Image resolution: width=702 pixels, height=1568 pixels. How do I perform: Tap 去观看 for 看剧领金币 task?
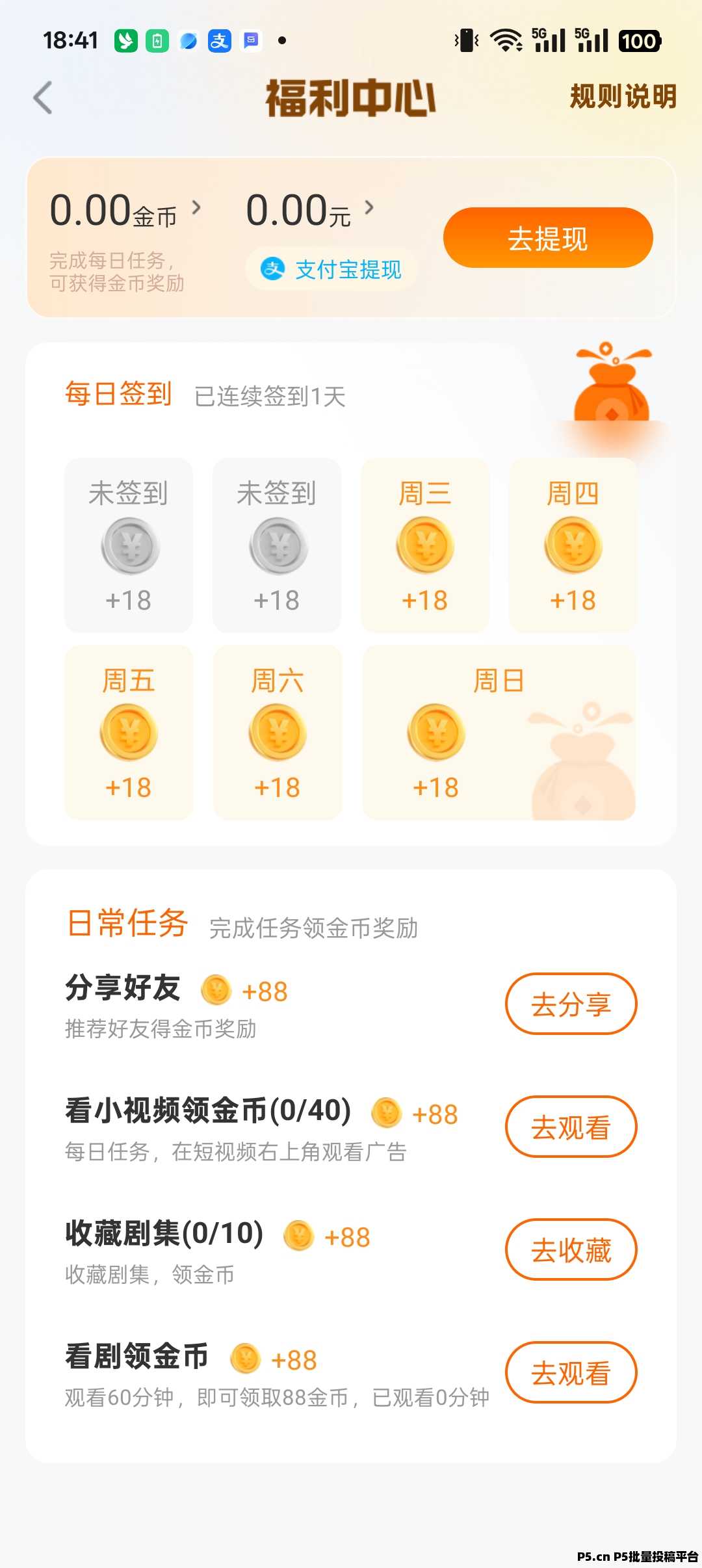point(571,1372)
